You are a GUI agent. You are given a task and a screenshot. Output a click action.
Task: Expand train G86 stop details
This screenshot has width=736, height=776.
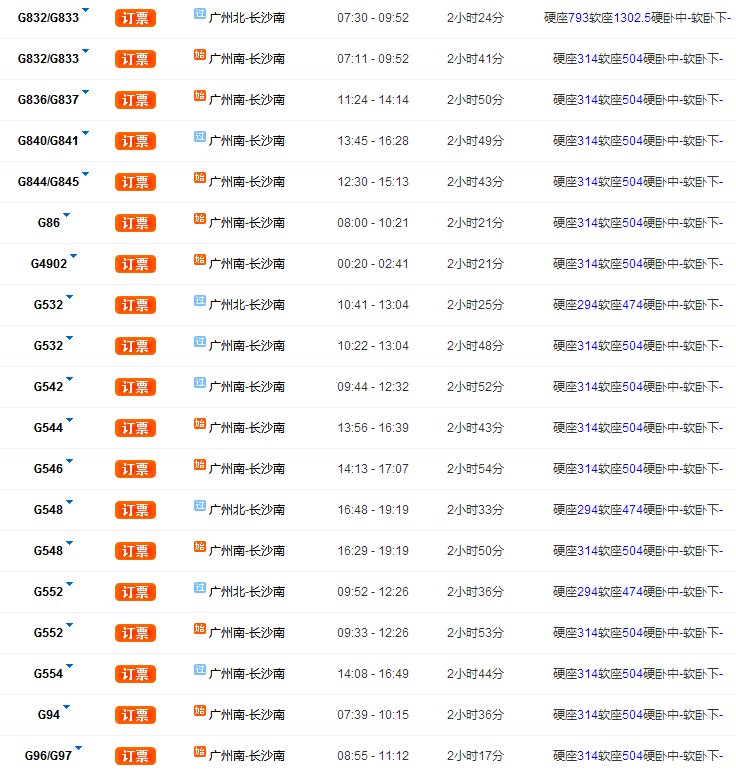(x=66, y=216)
